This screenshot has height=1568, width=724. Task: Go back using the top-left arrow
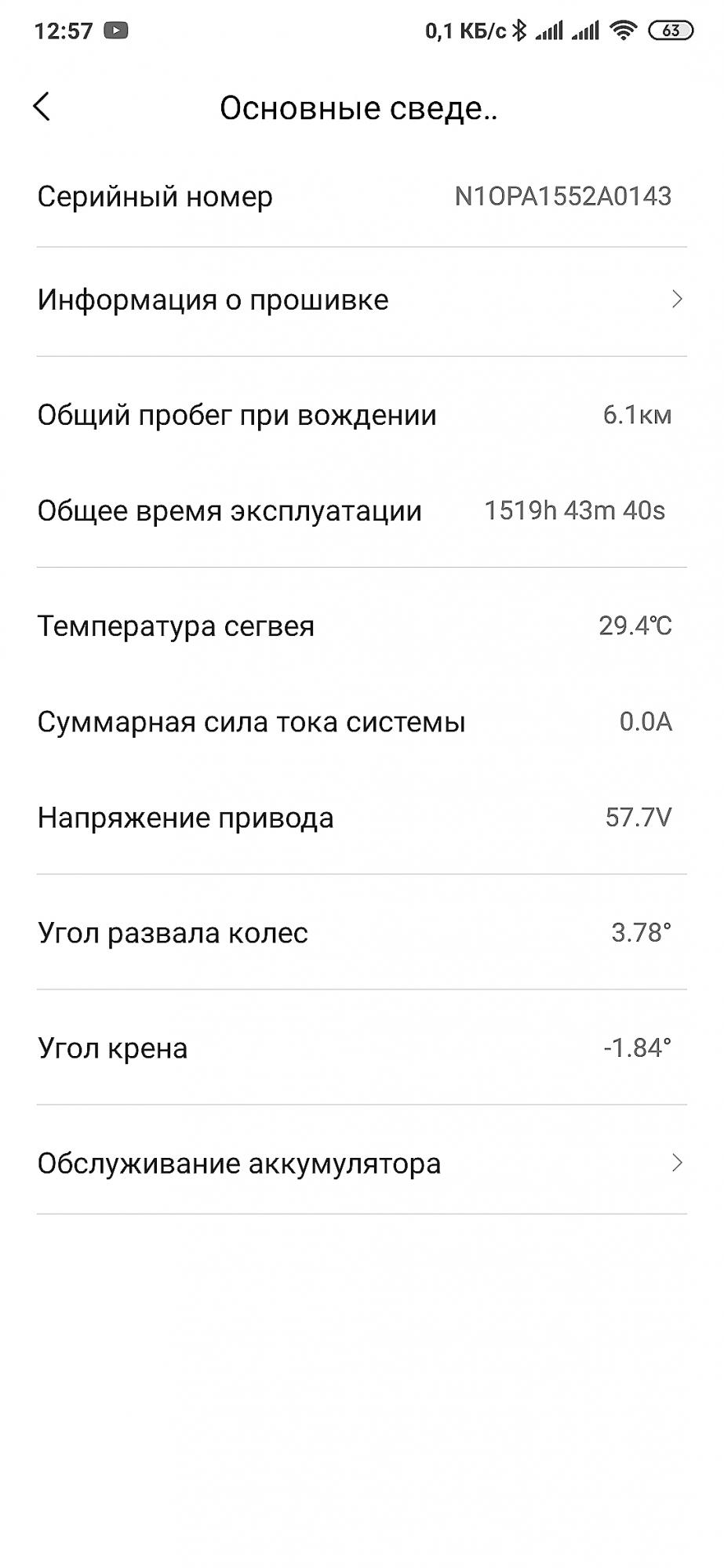(42, 107)
